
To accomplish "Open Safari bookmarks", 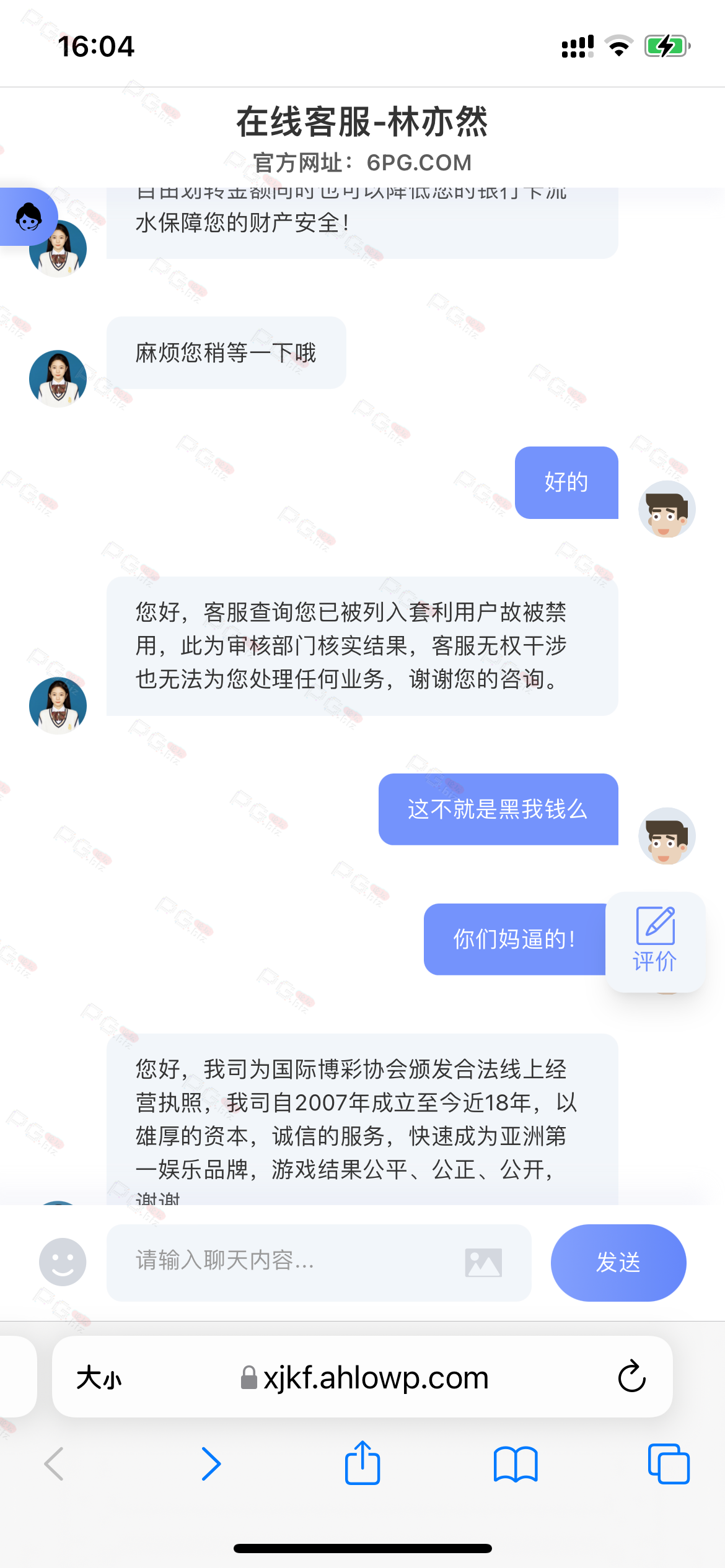I will pos(516,1465).
